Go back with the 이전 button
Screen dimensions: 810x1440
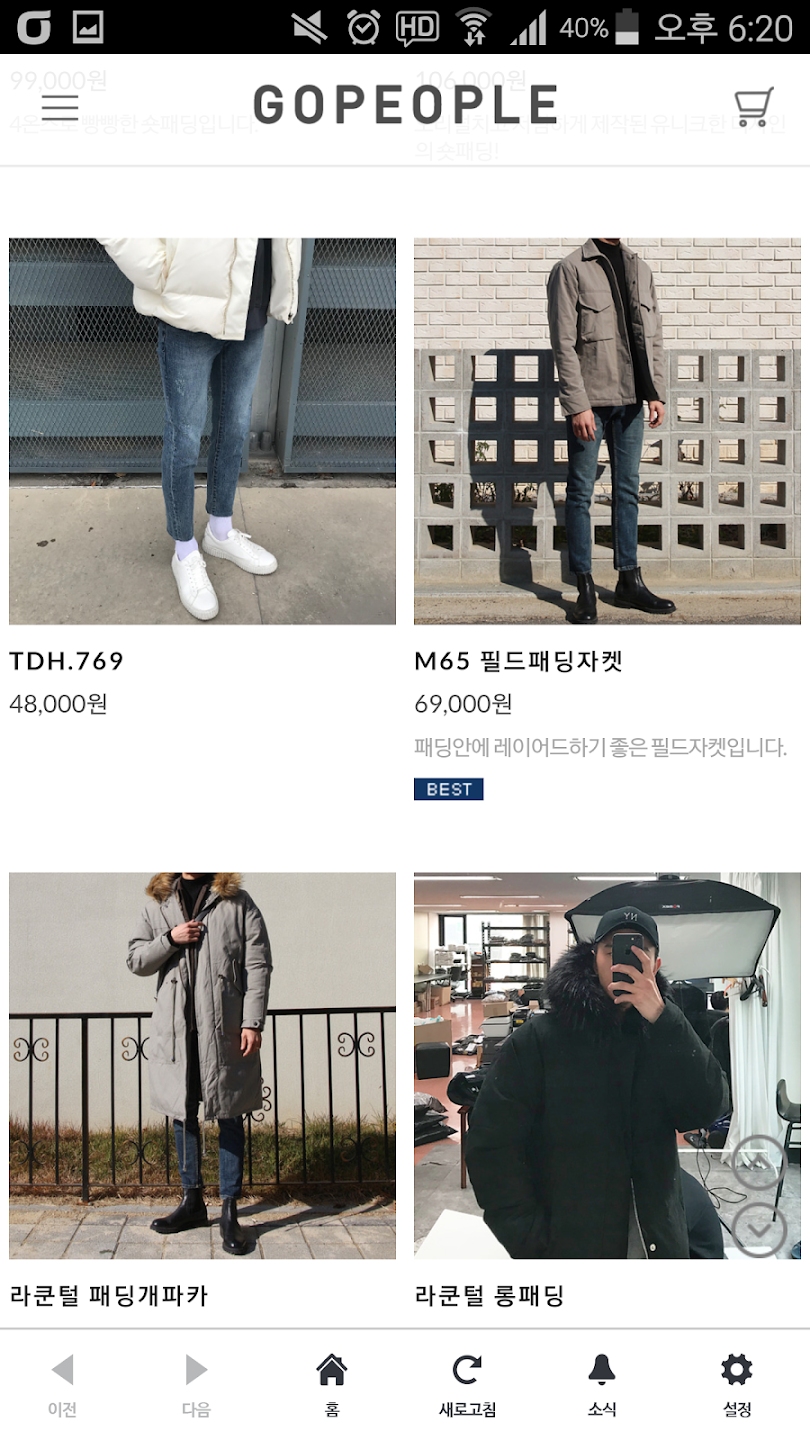pos(62,1384)
